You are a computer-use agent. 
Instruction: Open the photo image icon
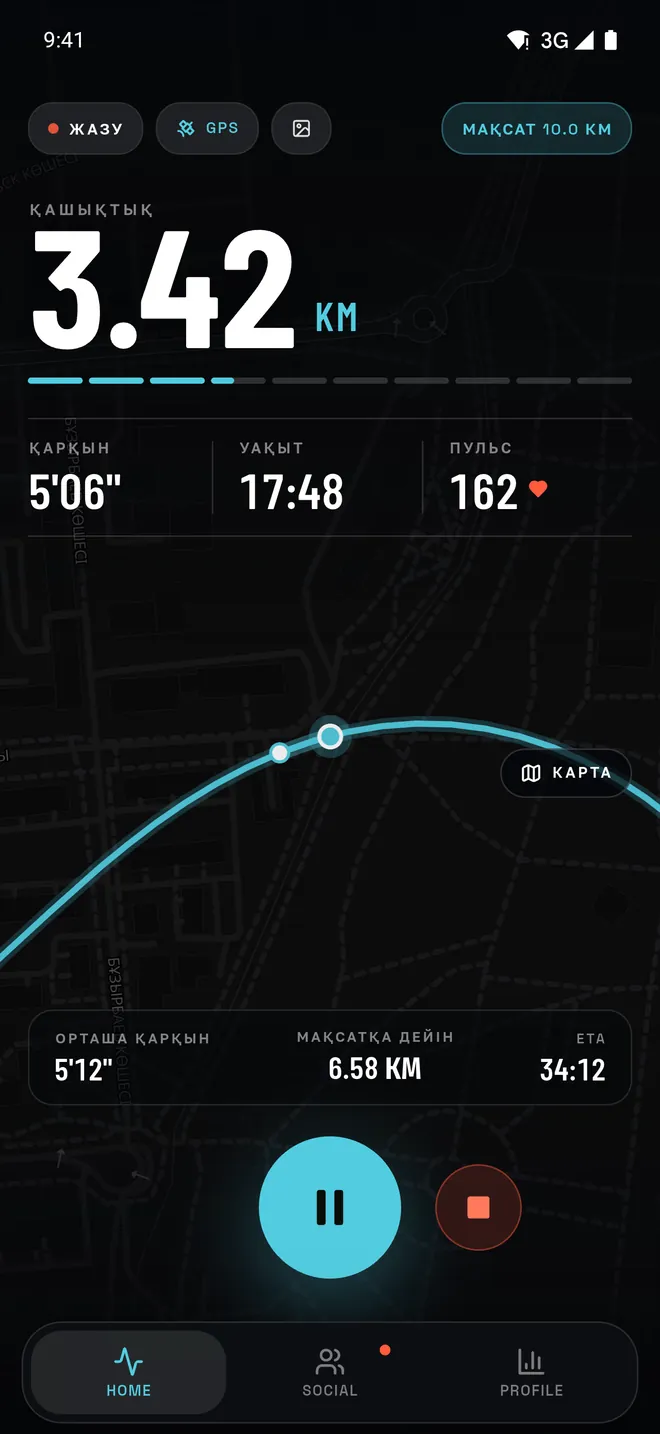(301, 129)
